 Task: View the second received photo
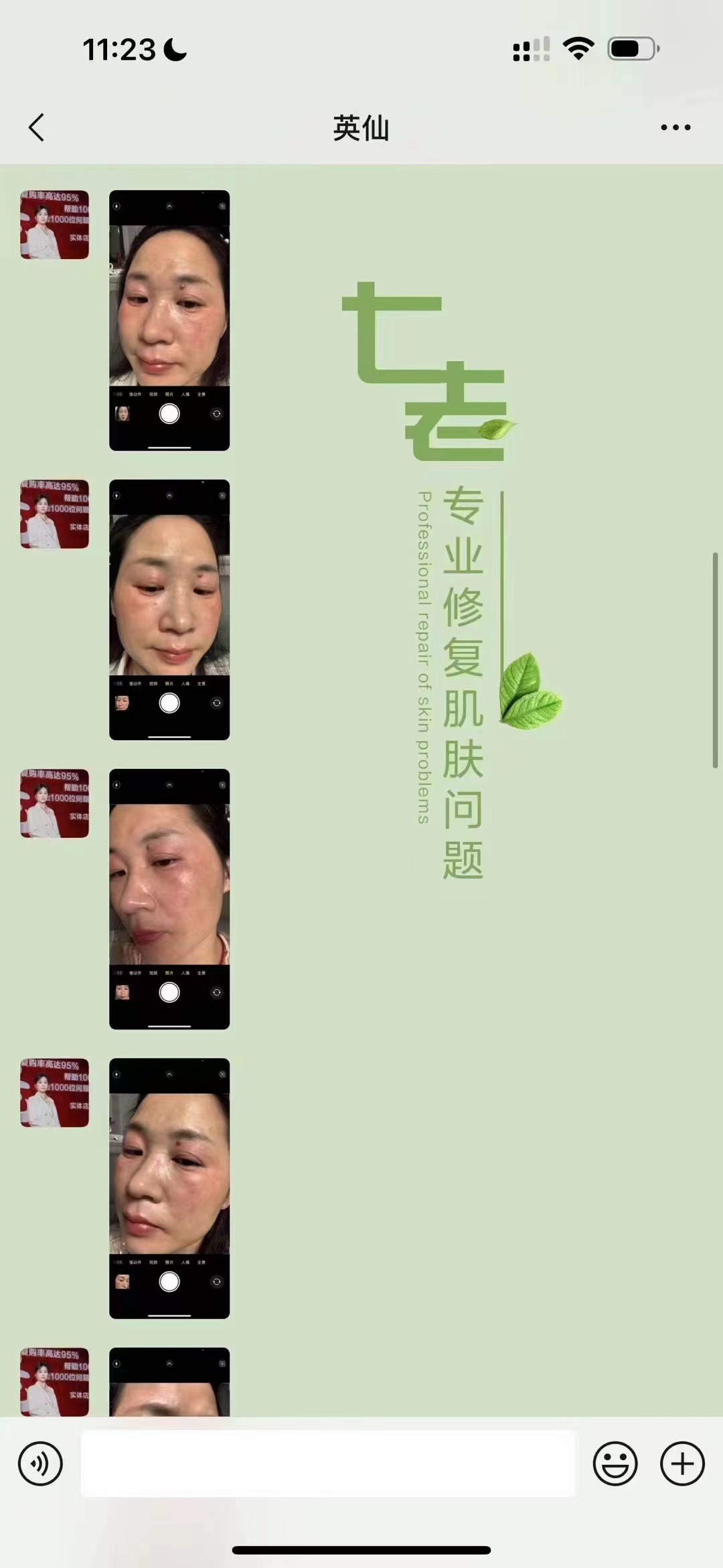(x=169, y=610)
